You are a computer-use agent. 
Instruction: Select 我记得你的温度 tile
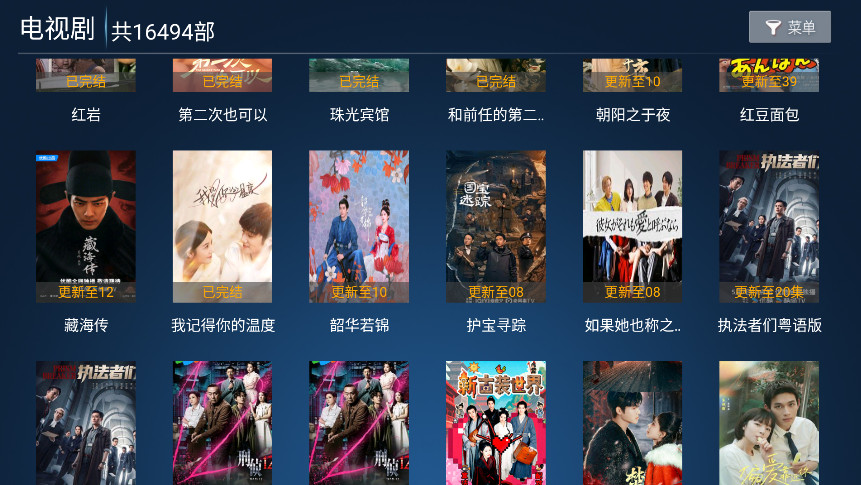click(222, 228)
